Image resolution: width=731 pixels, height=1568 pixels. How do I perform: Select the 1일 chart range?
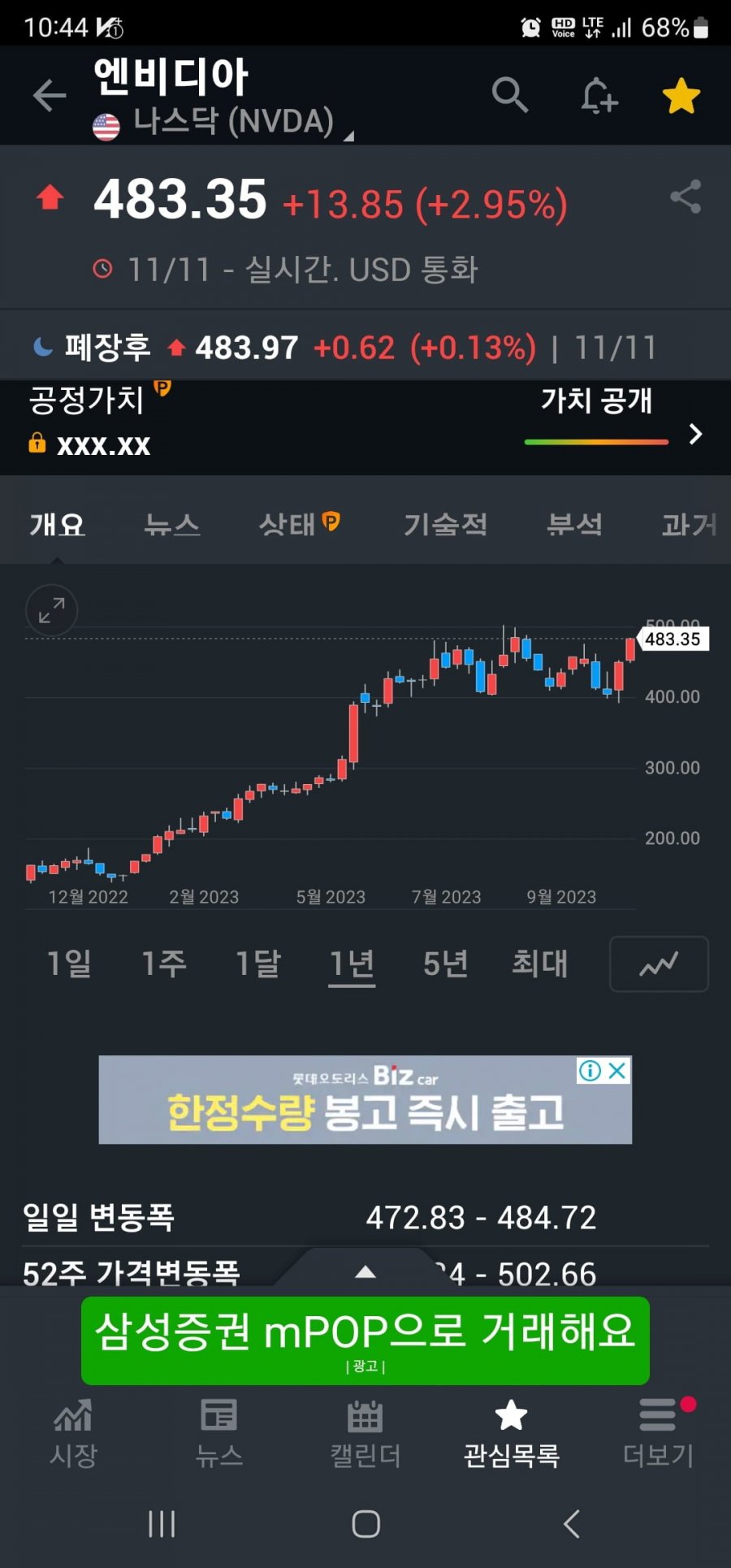click(69, 964)
